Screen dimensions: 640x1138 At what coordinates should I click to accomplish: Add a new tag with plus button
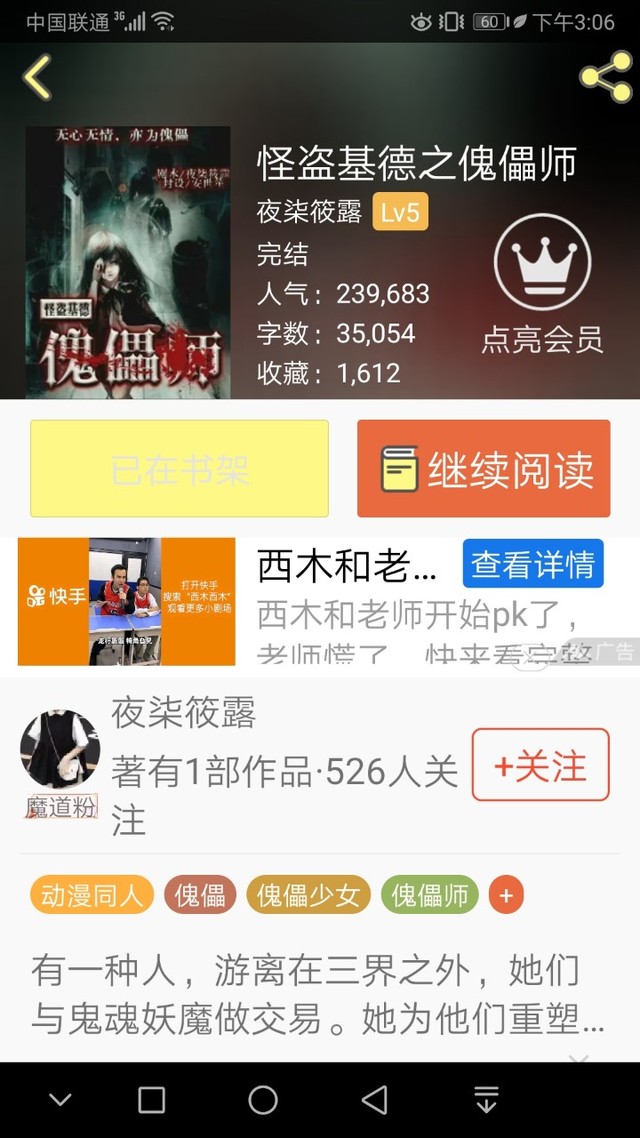[506, 895]
